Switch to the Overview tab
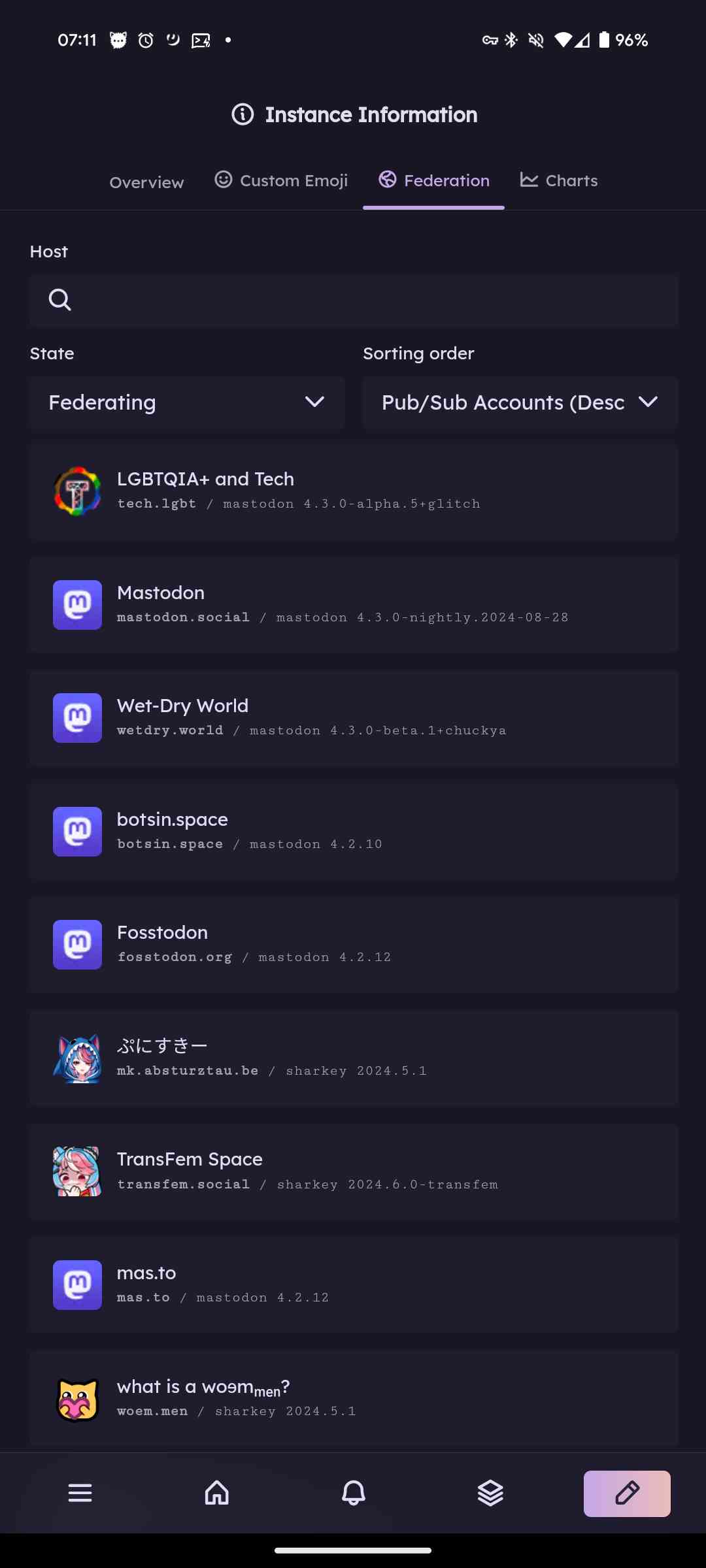 coord(146,182)
